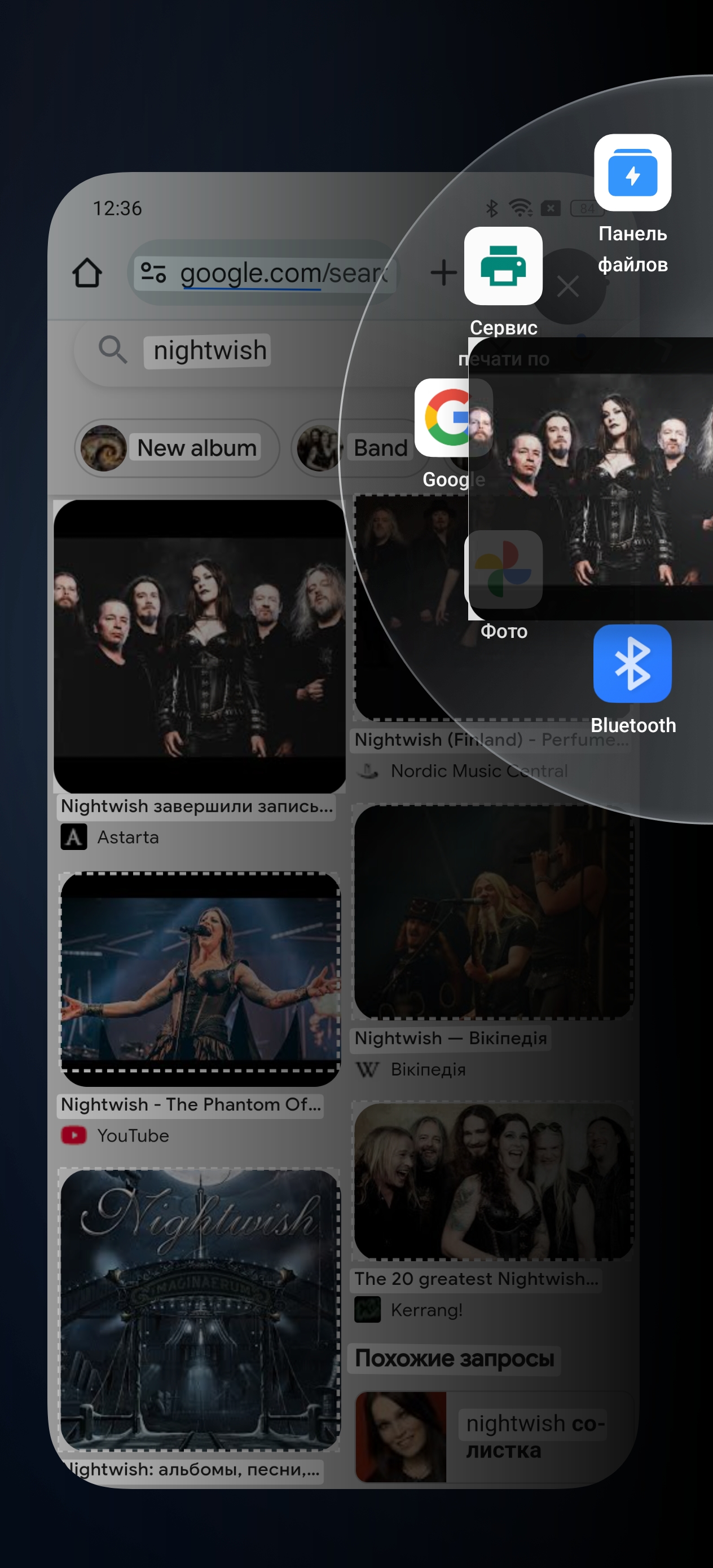Select the Панель файлов target
This screenshot has width=713, height=1568.
[x=632, y=174]
